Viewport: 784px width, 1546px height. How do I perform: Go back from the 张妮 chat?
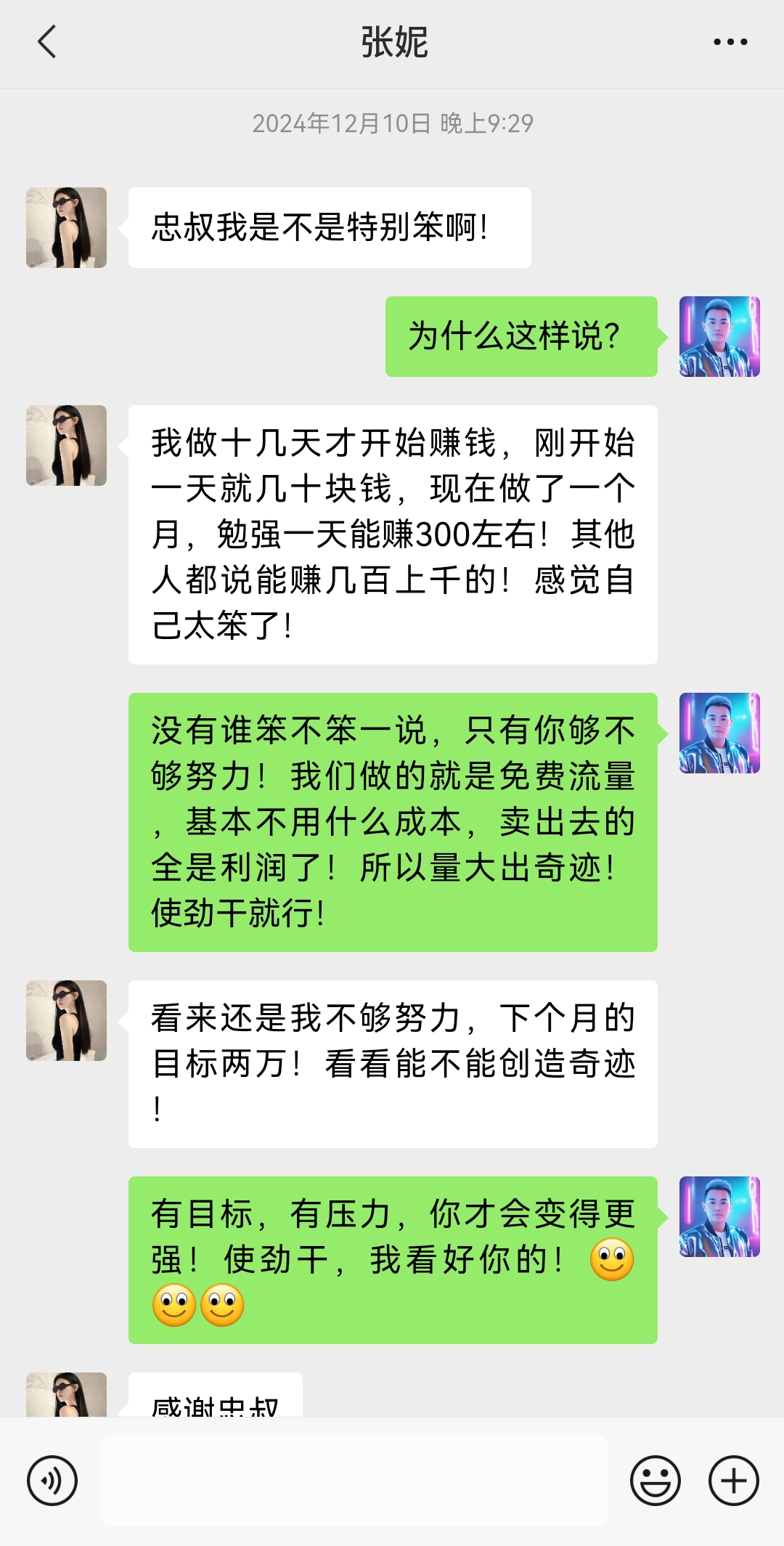[47, 42]
